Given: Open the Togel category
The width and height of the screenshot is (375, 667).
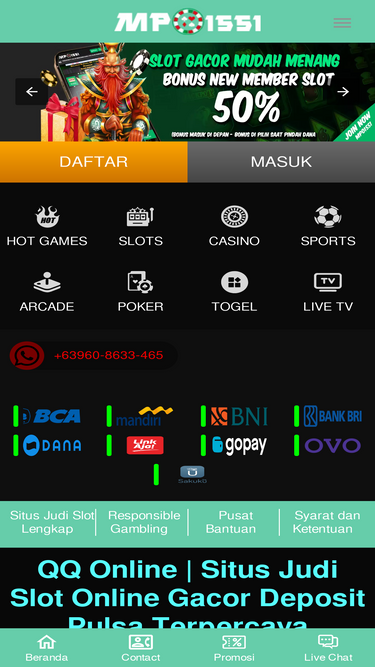Looking at the screenshot, I should point(234,292).
